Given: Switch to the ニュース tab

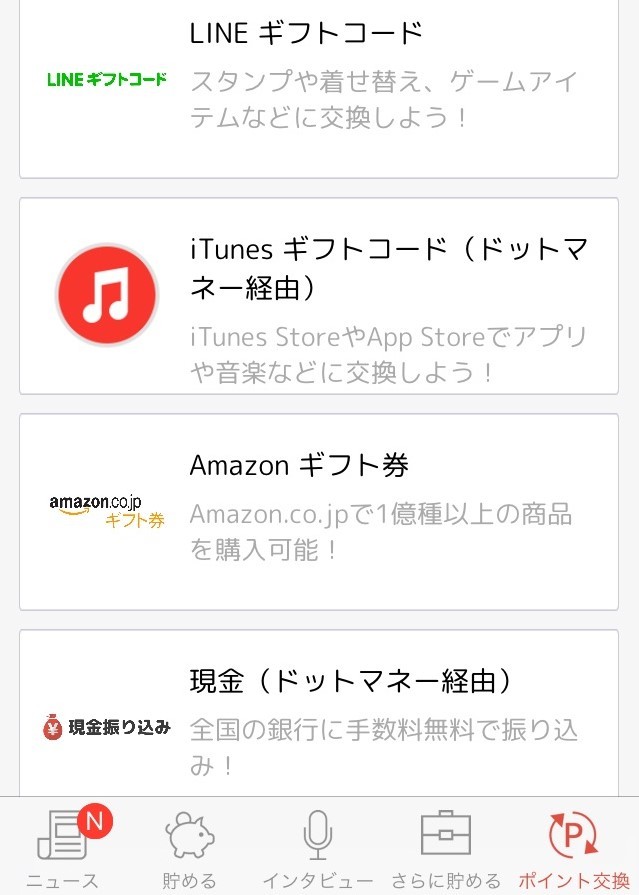Looking at the screenshot, I should 63,847.
